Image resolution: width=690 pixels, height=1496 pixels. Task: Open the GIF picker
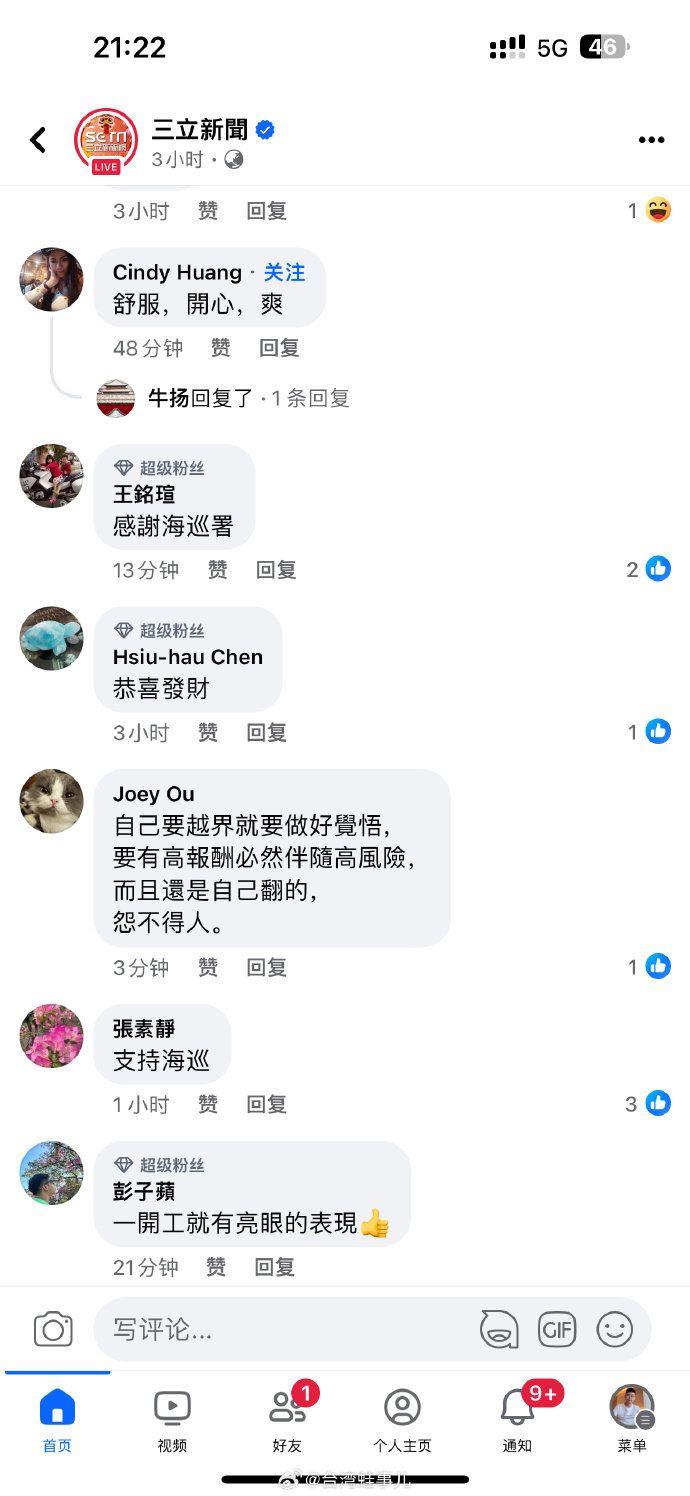coord(557,1329)
